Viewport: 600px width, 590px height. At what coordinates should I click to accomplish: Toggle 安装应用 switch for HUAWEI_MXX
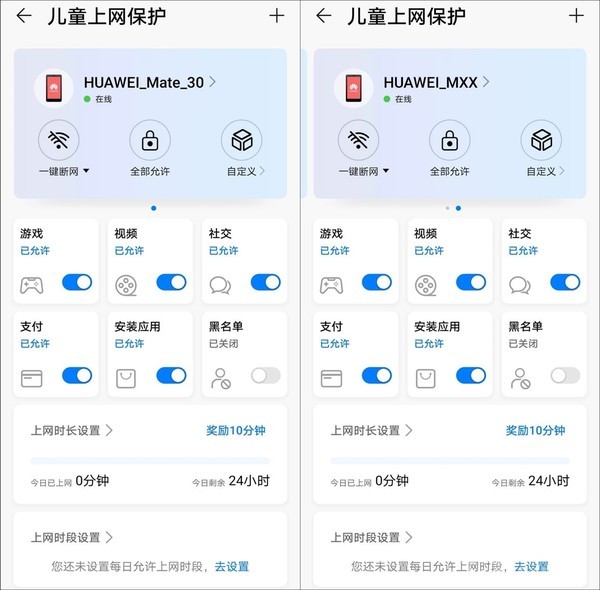[471, 376]
